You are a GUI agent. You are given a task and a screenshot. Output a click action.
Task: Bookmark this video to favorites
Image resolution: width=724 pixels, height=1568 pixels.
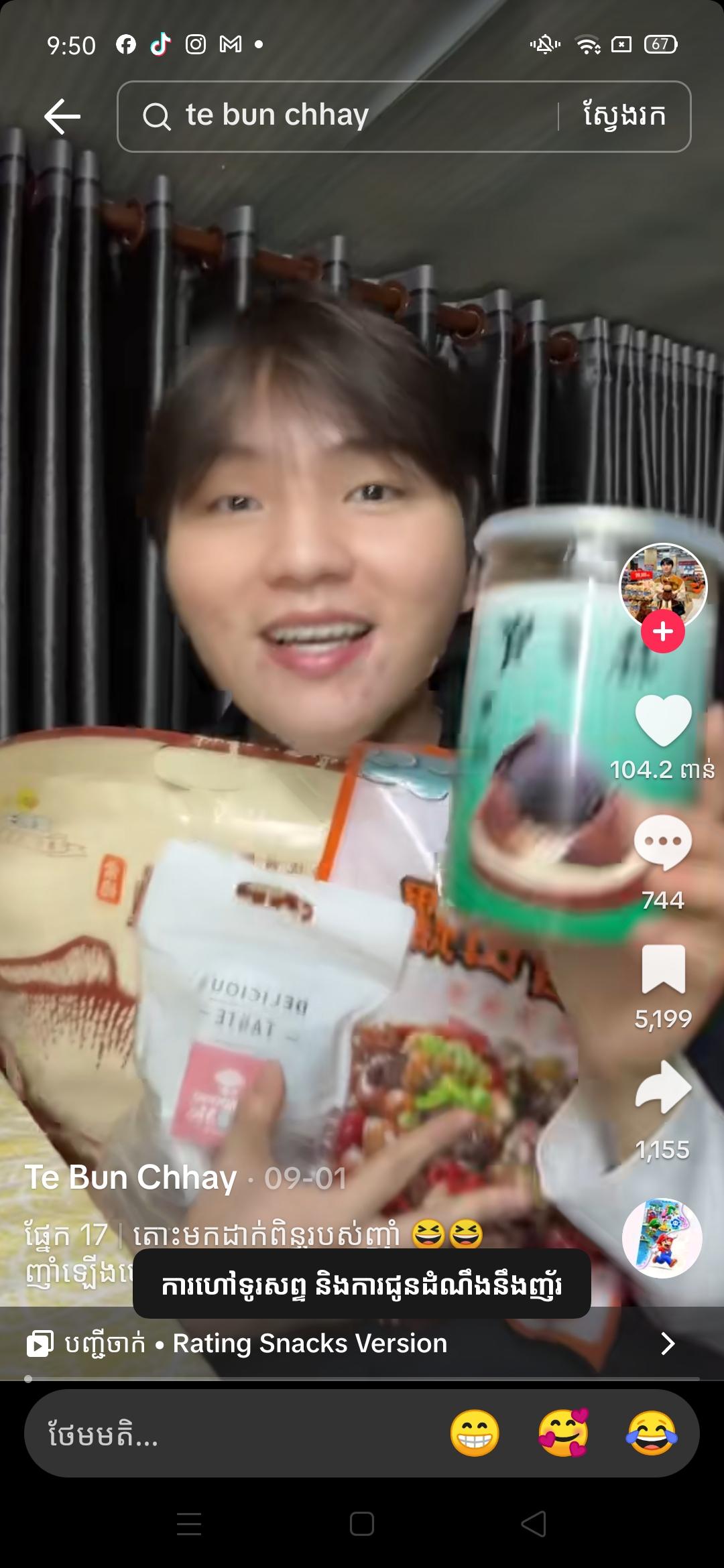tap(662, 969)
